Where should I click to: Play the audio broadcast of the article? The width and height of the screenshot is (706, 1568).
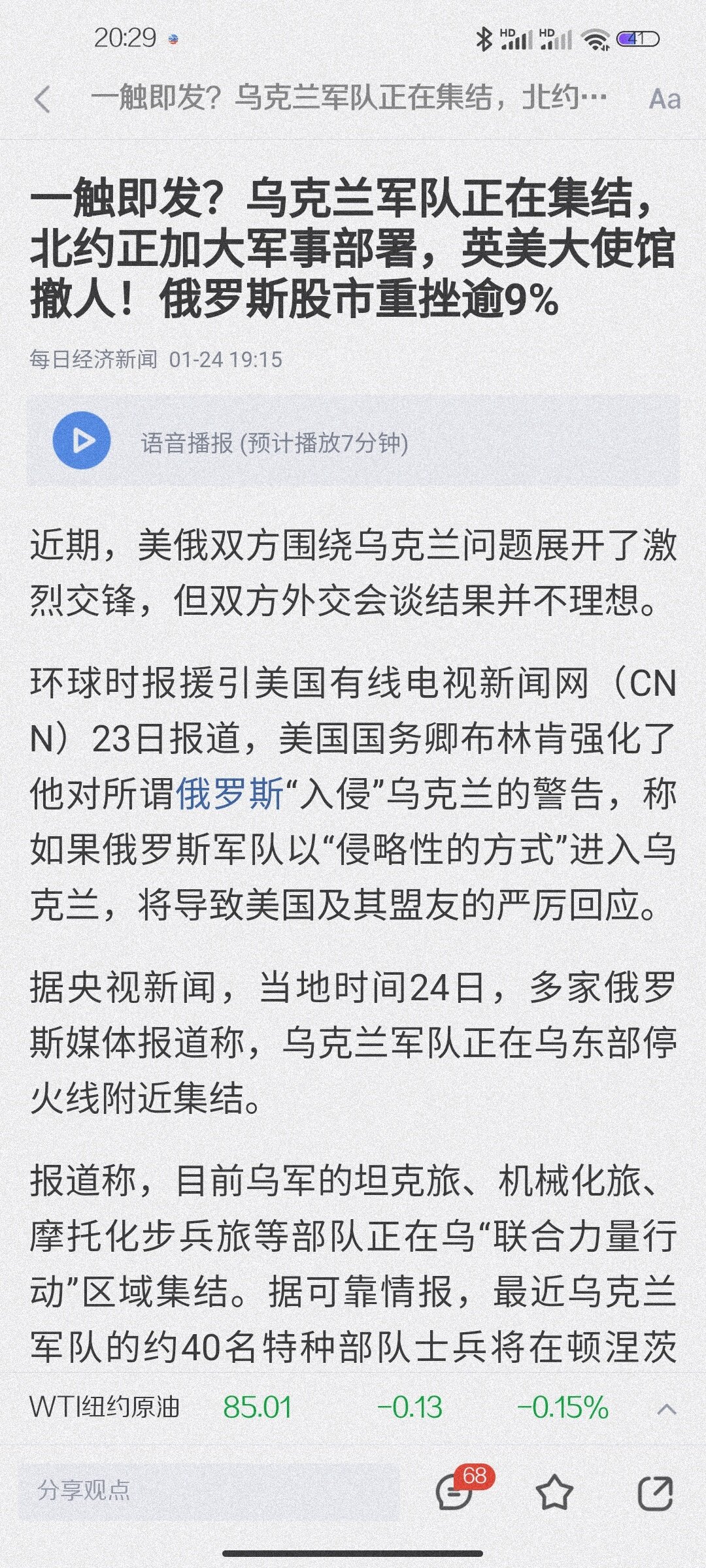click(x=82, y=441)
